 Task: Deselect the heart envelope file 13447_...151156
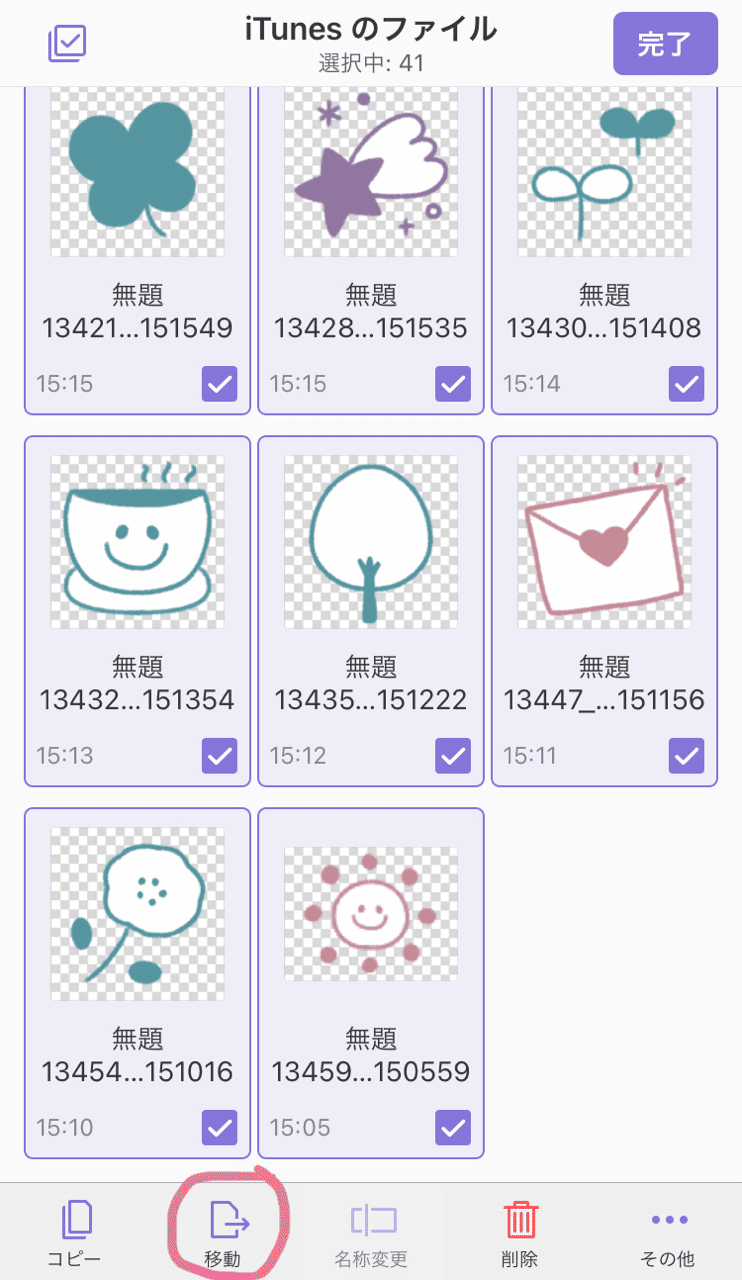coord(686,756)
